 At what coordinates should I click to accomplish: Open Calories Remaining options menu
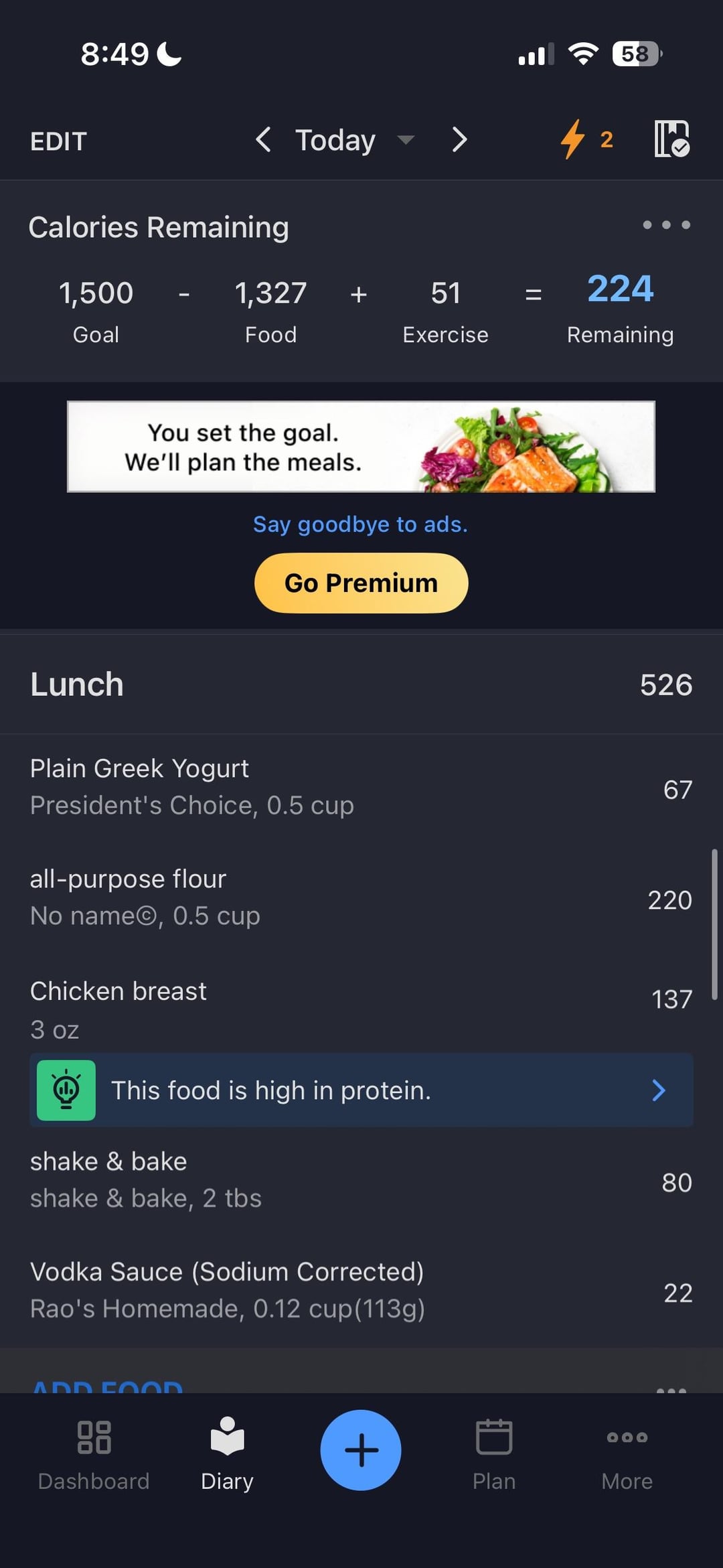point(666,225)
